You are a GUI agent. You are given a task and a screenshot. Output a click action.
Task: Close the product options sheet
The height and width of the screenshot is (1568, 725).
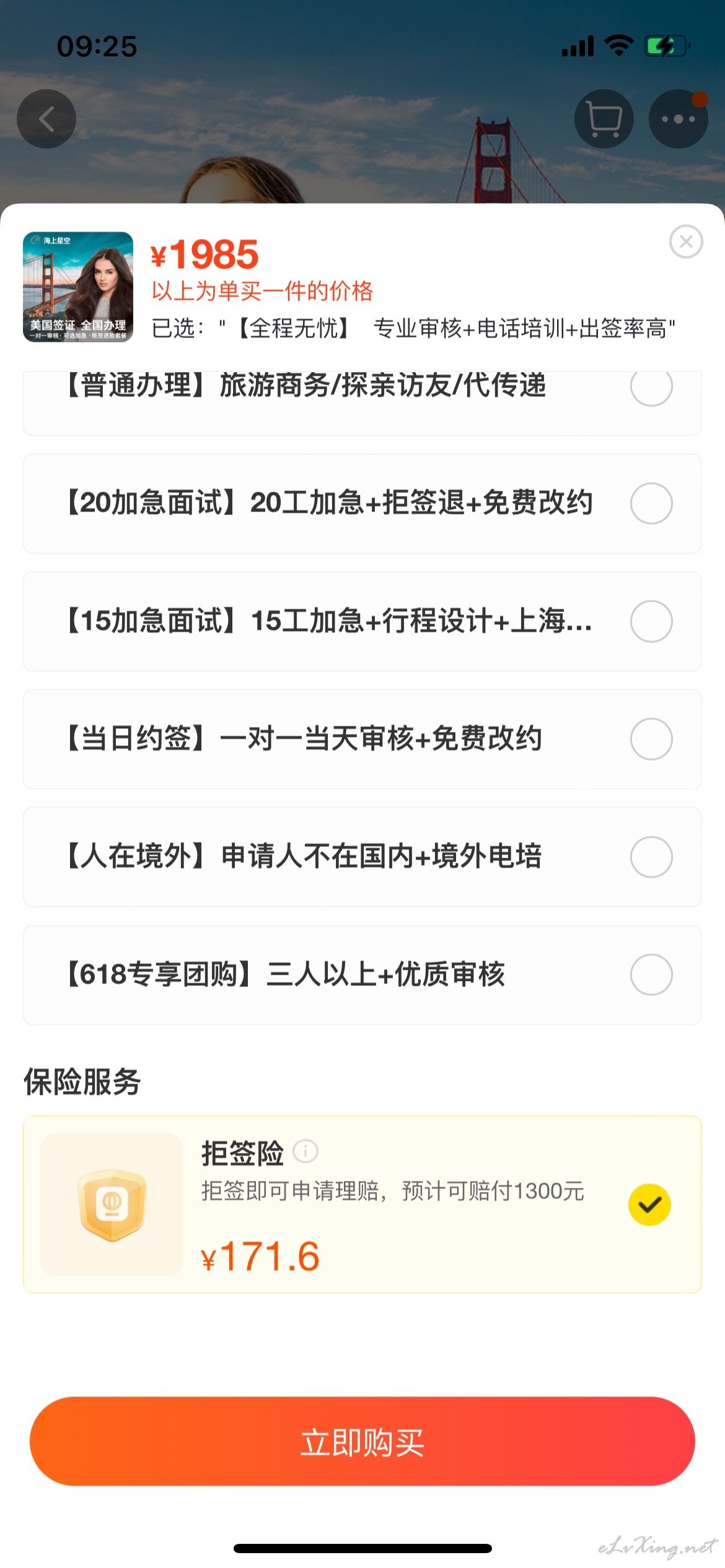point(686,242)
